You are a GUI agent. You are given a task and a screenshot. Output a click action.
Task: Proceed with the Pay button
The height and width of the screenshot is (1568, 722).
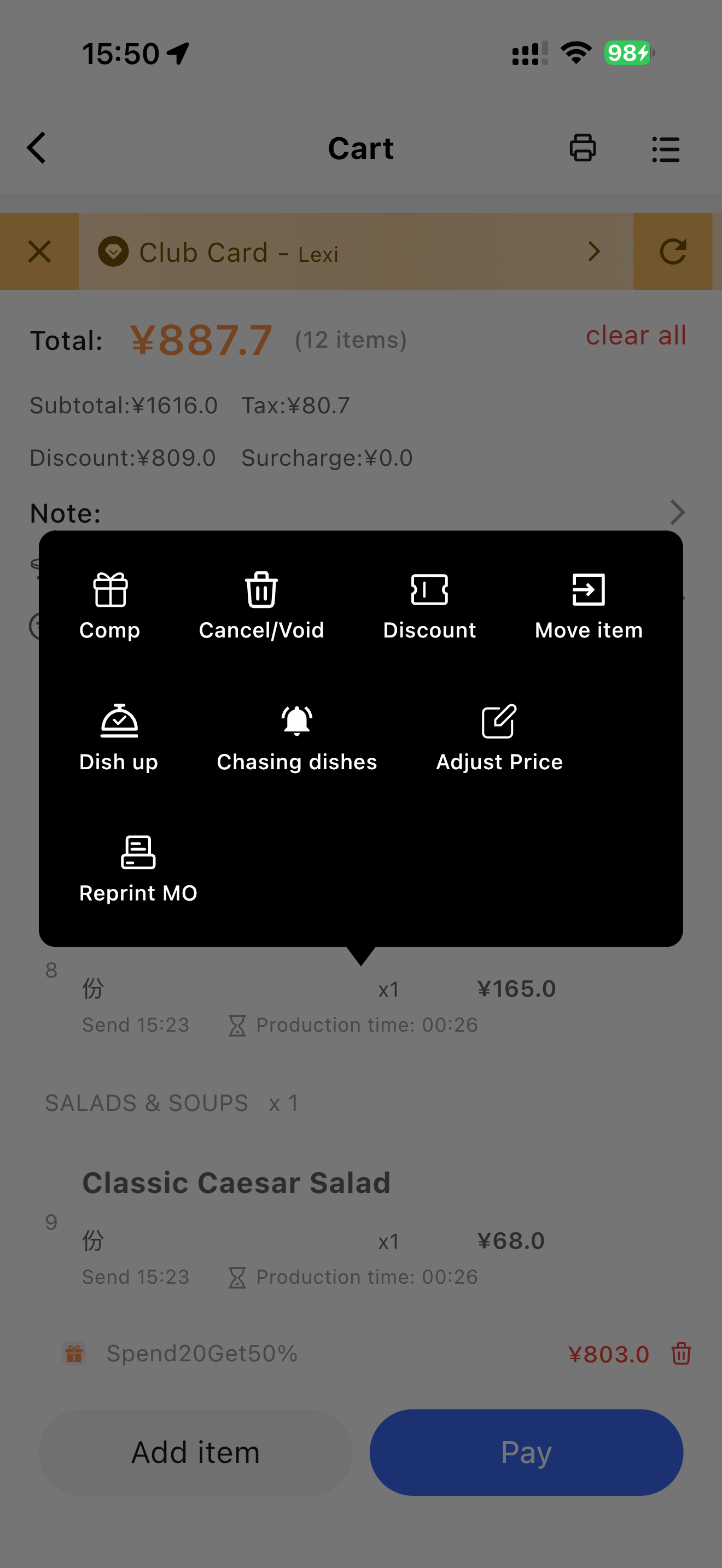[526, 1452]
